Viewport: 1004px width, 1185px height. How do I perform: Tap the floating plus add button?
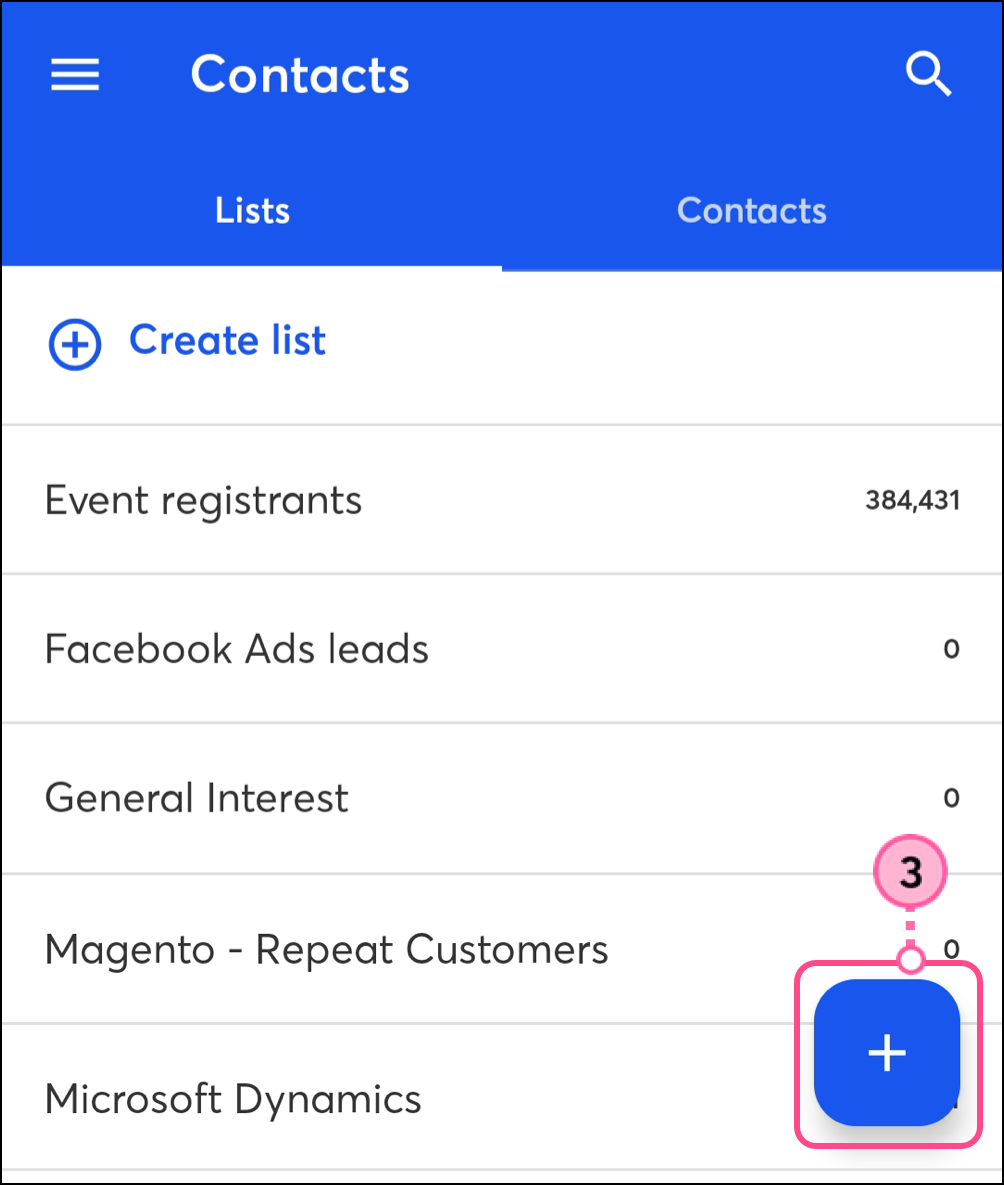click(887, 1053)
